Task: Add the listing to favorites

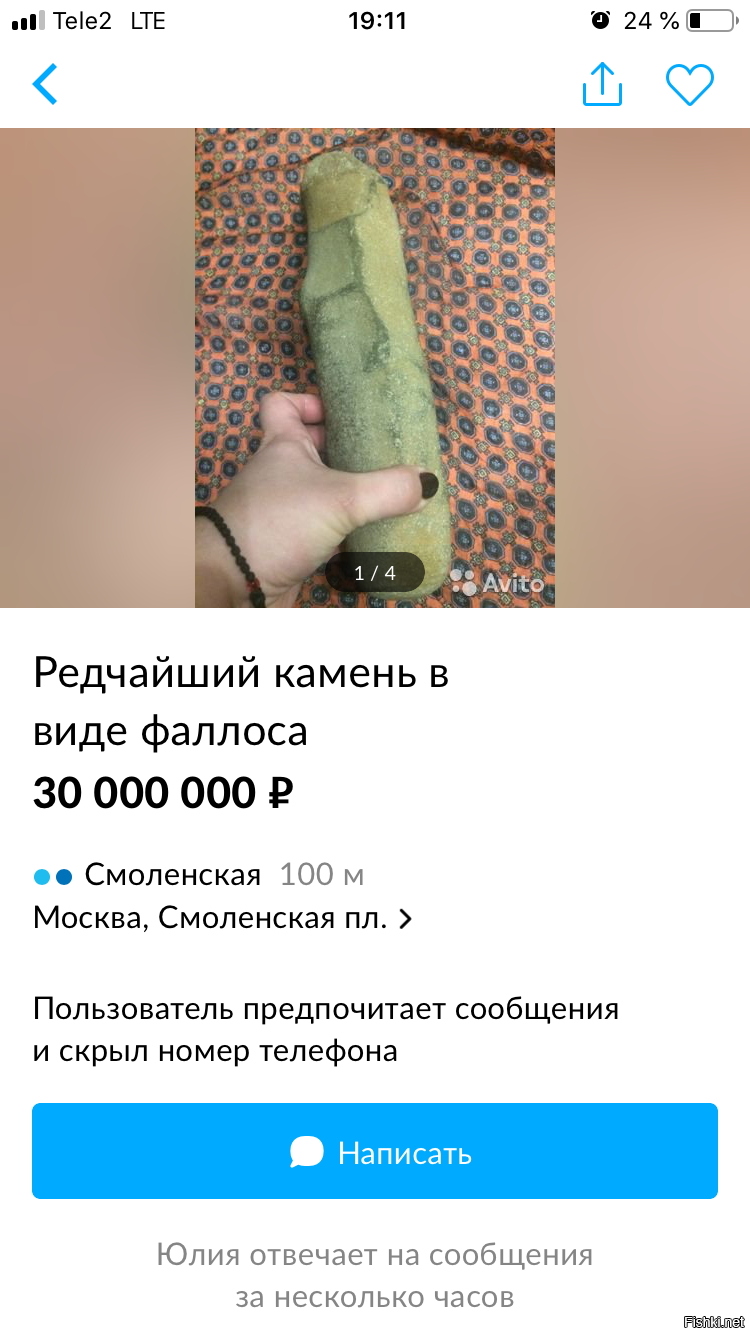Action: click(x=689, y=85)
